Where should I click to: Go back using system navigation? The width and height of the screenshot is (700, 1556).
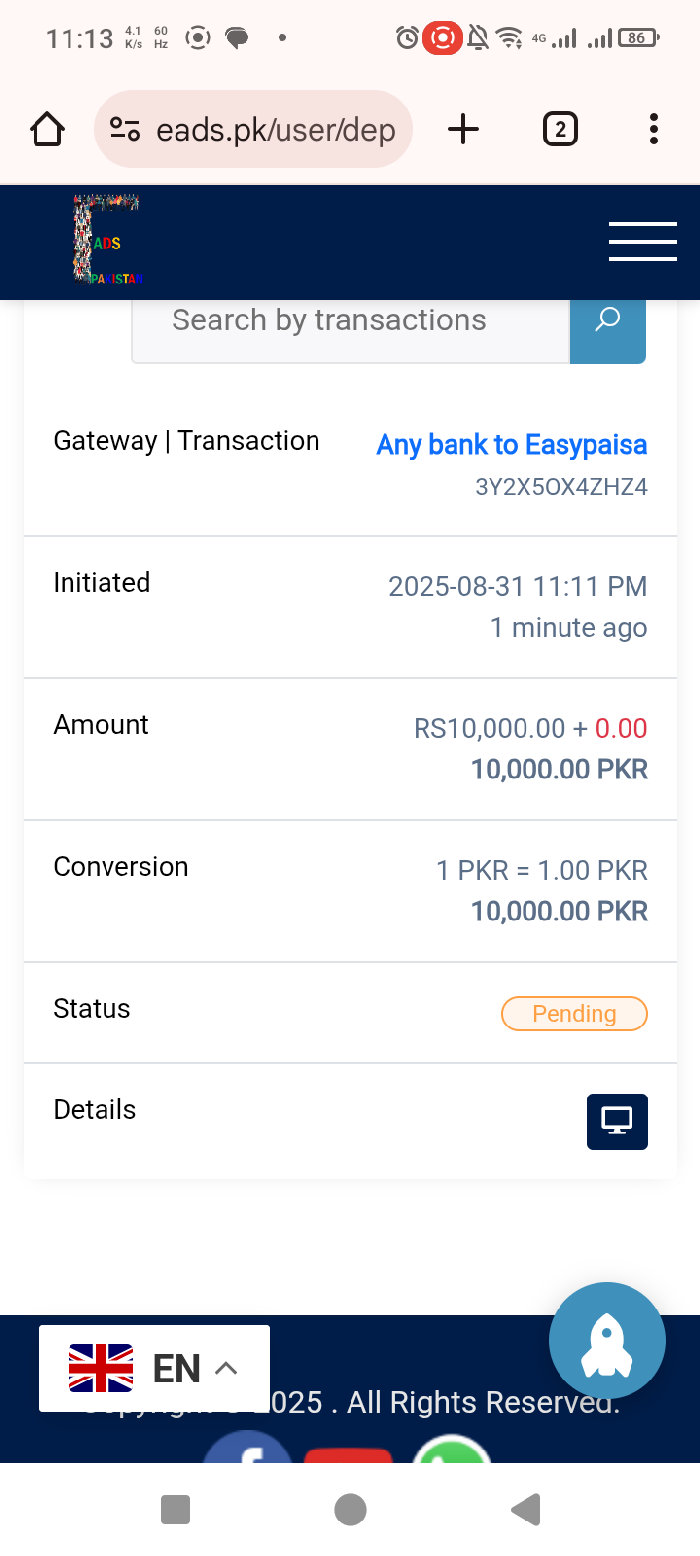coord(526,1509)
